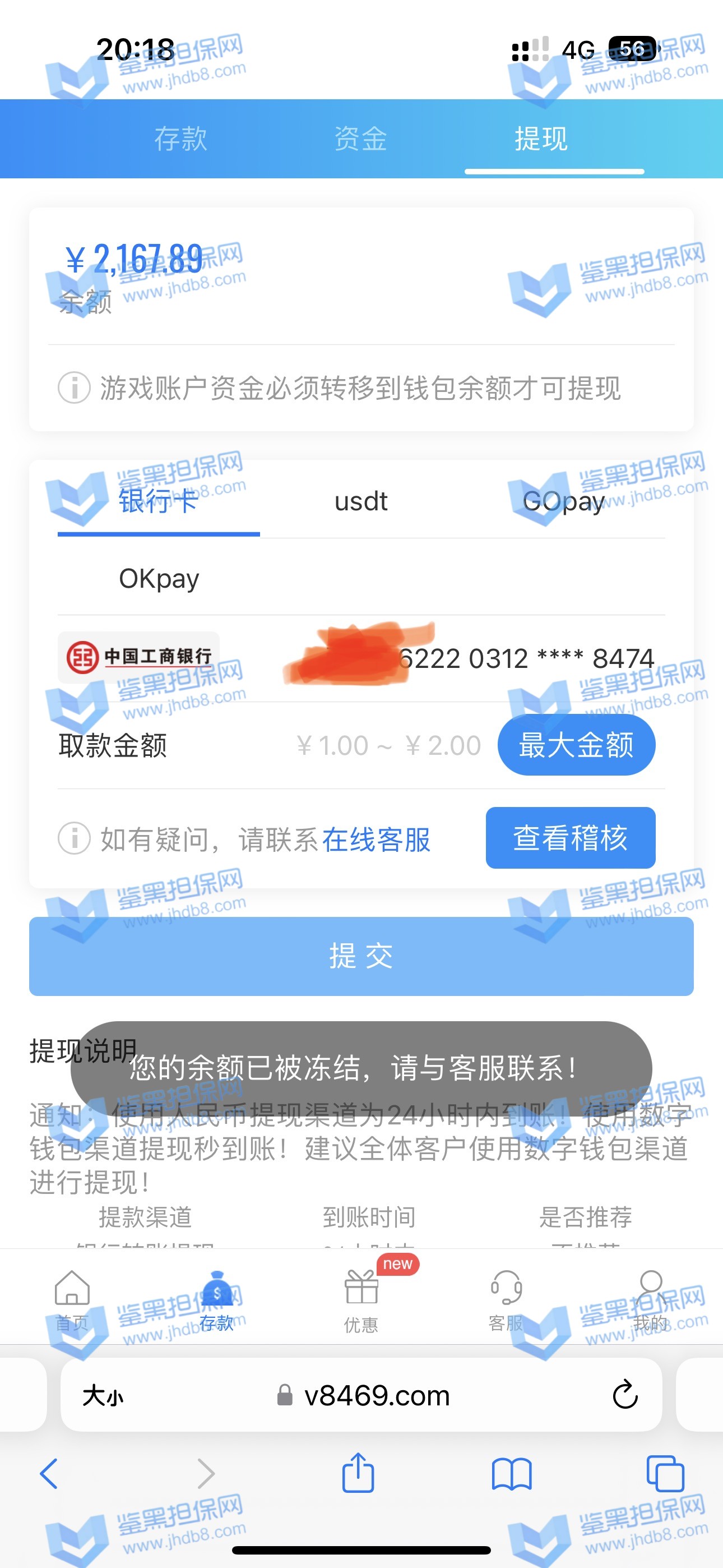Select the 提现 top tab

pyautogui.click(x=541, y=139)
